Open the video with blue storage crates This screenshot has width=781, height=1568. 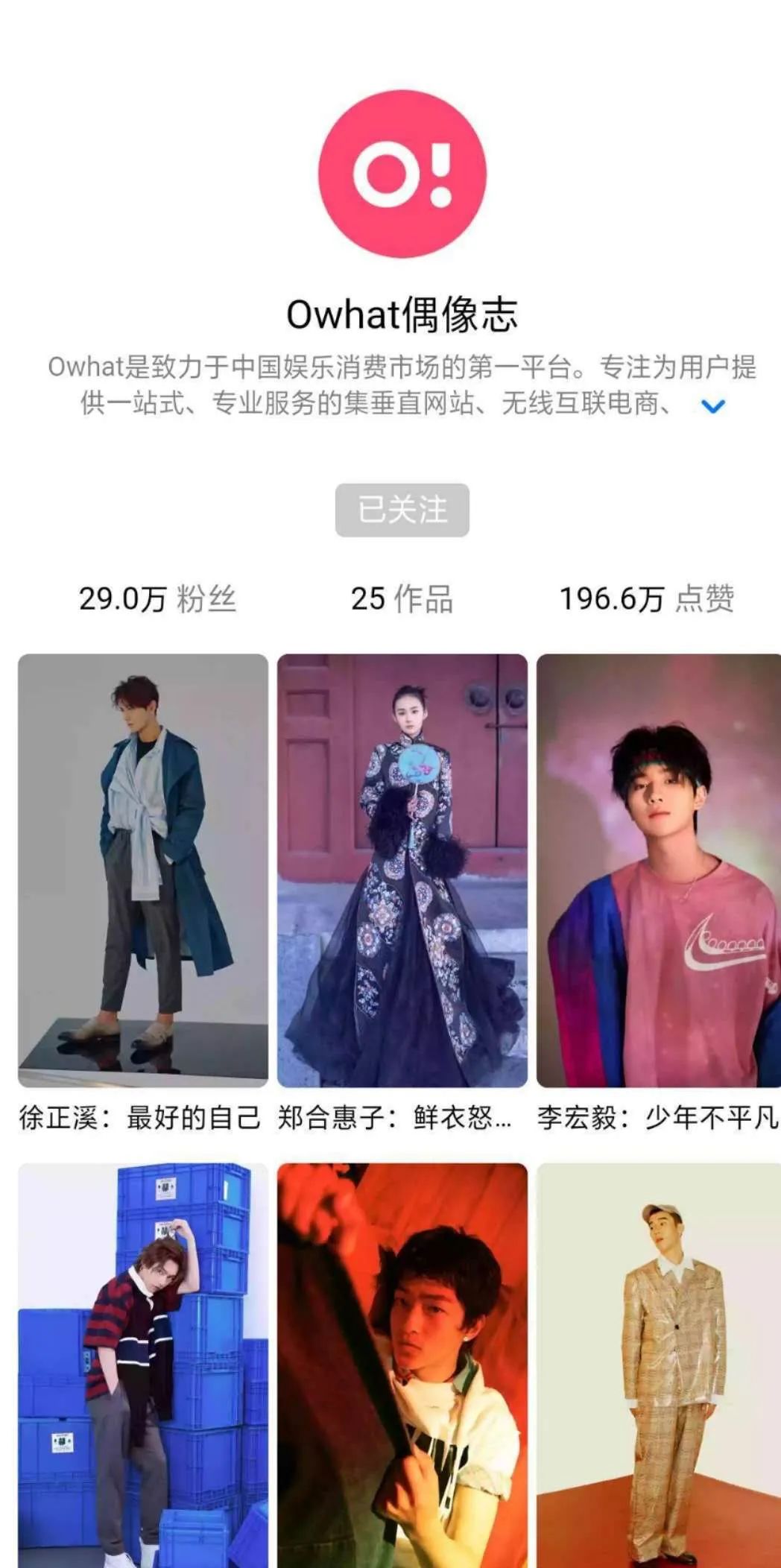[x=143, y=1364]
